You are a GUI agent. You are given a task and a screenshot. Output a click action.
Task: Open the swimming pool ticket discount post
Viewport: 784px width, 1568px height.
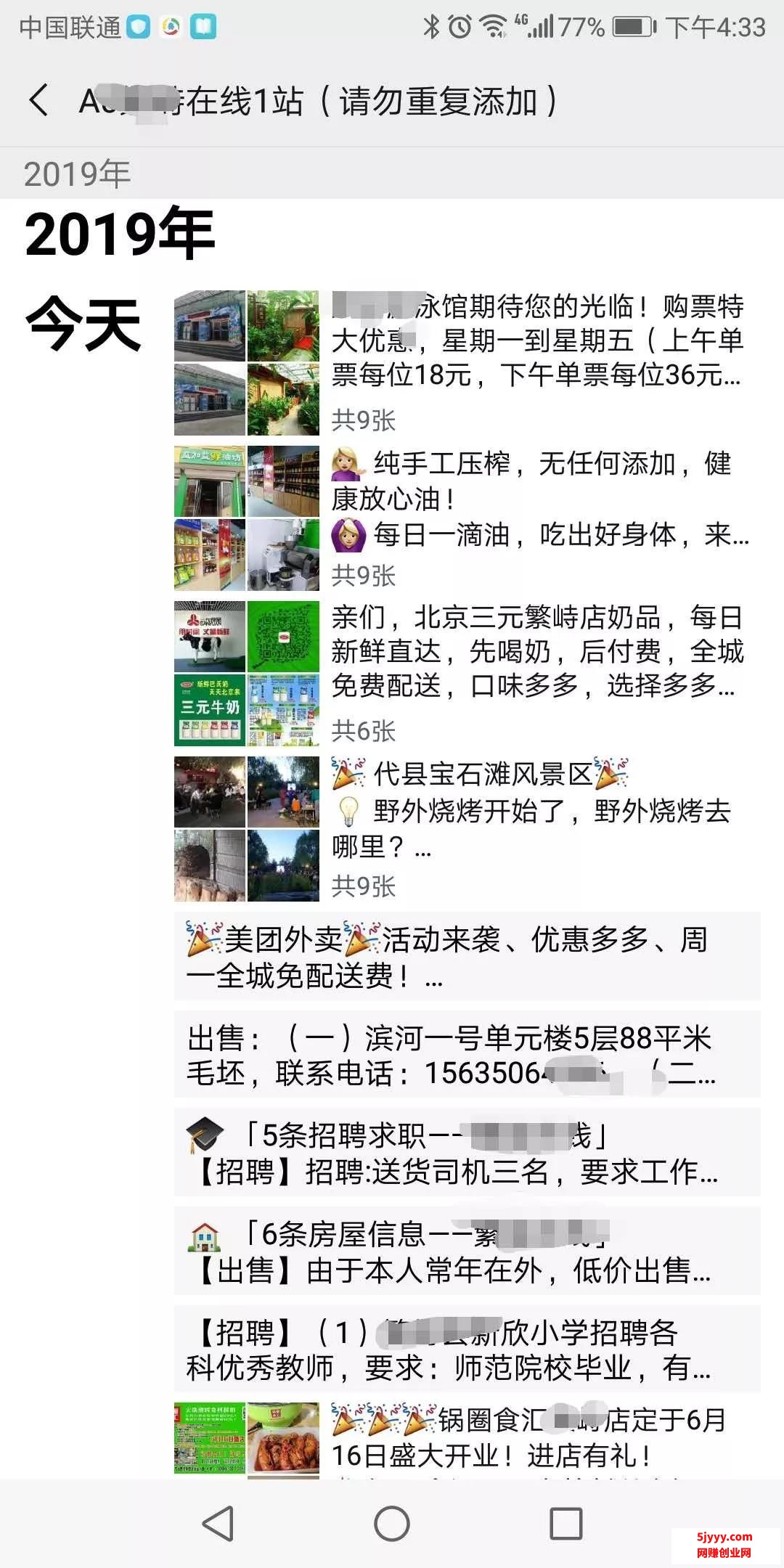click(x=537, y=341)
